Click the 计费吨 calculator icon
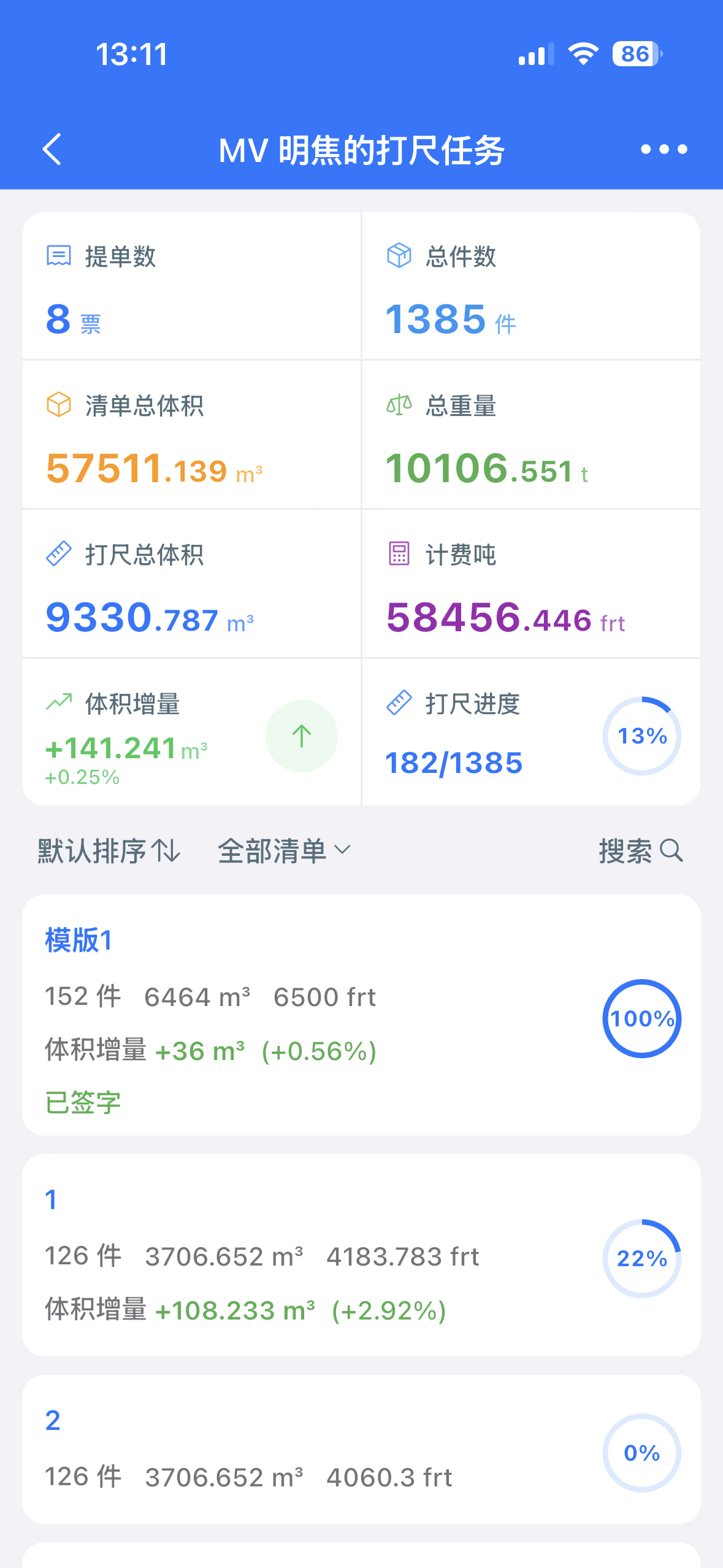 coord(399,554)
